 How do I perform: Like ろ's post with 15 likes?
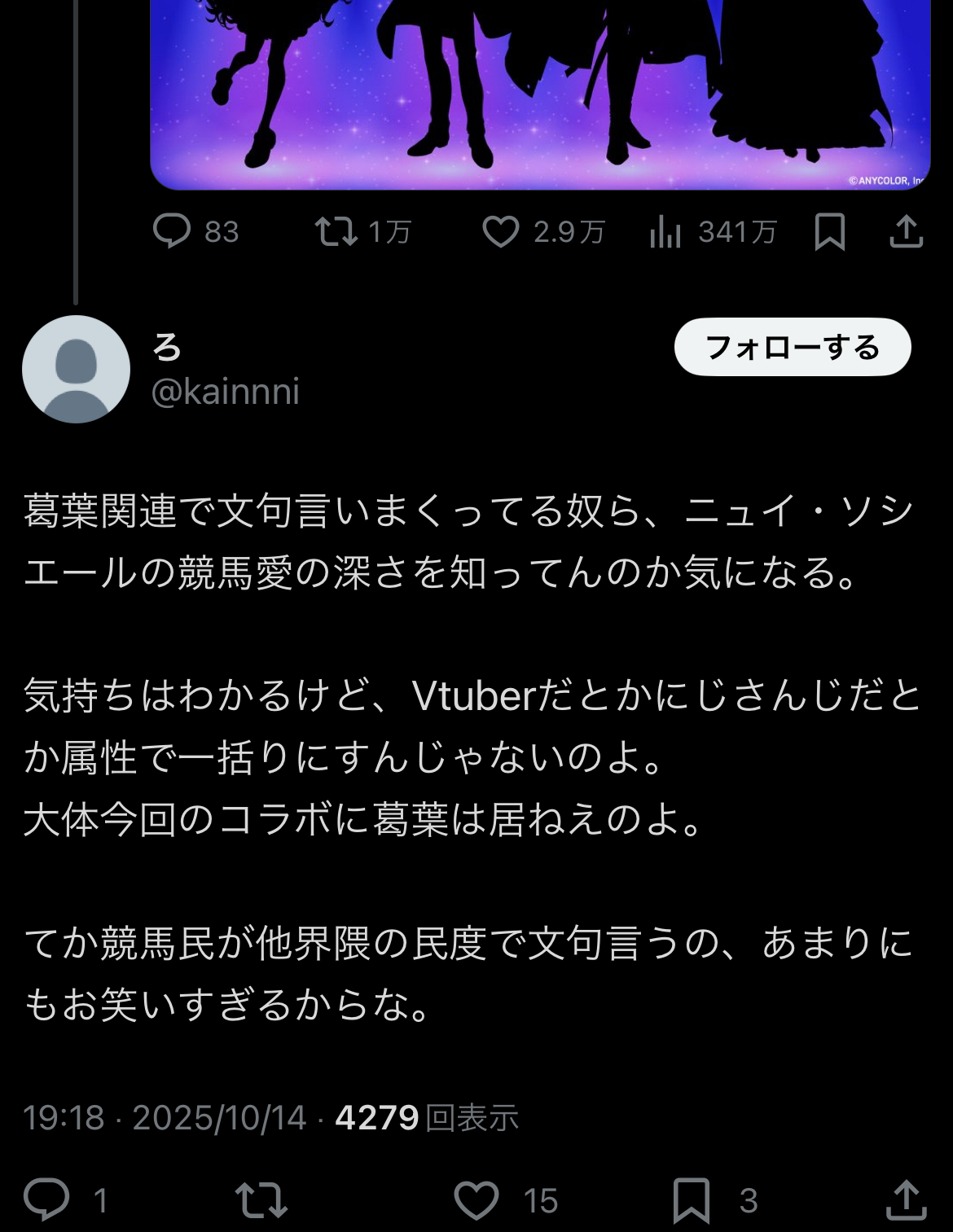click(x=476, y=1199)
